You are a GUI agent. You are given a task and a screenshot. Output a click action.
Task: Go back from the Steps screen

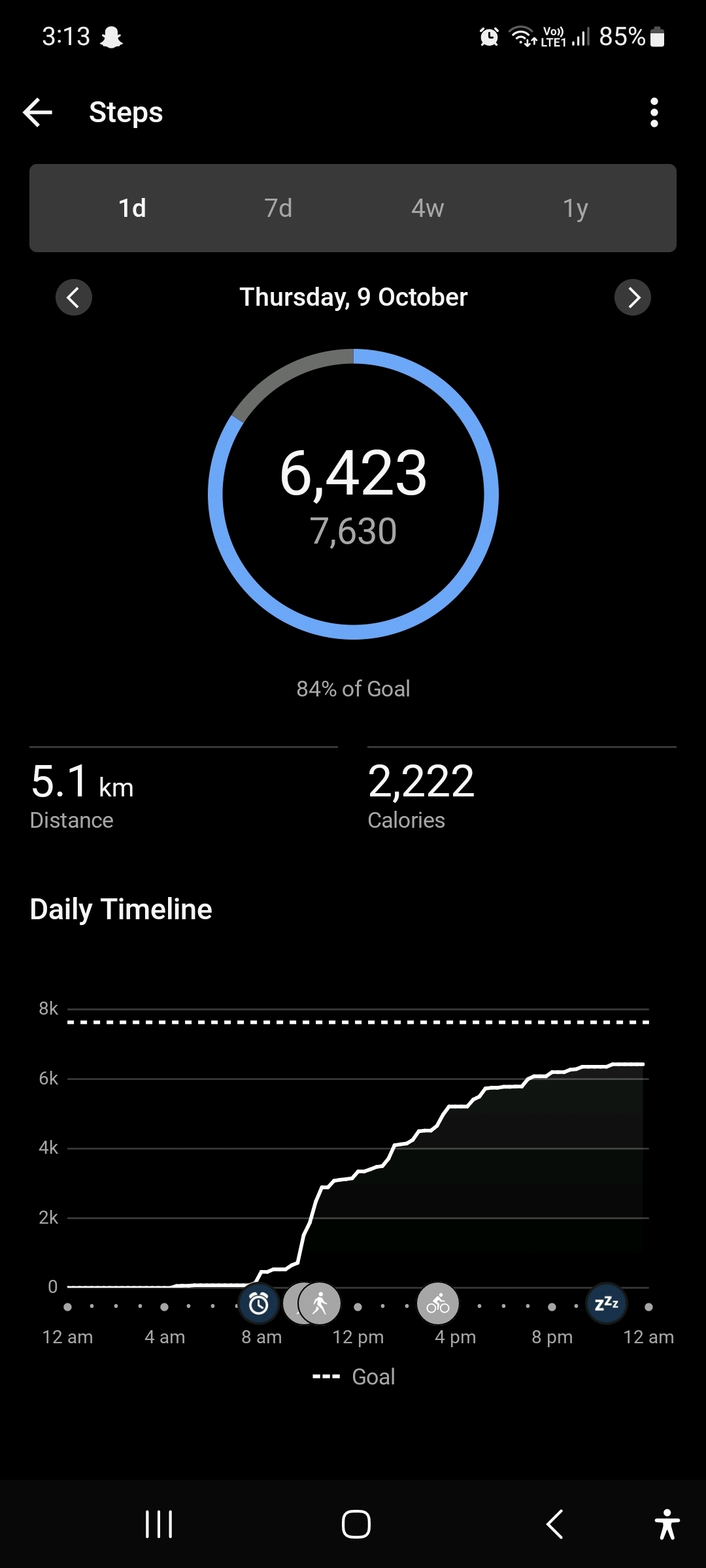point(38,112)
